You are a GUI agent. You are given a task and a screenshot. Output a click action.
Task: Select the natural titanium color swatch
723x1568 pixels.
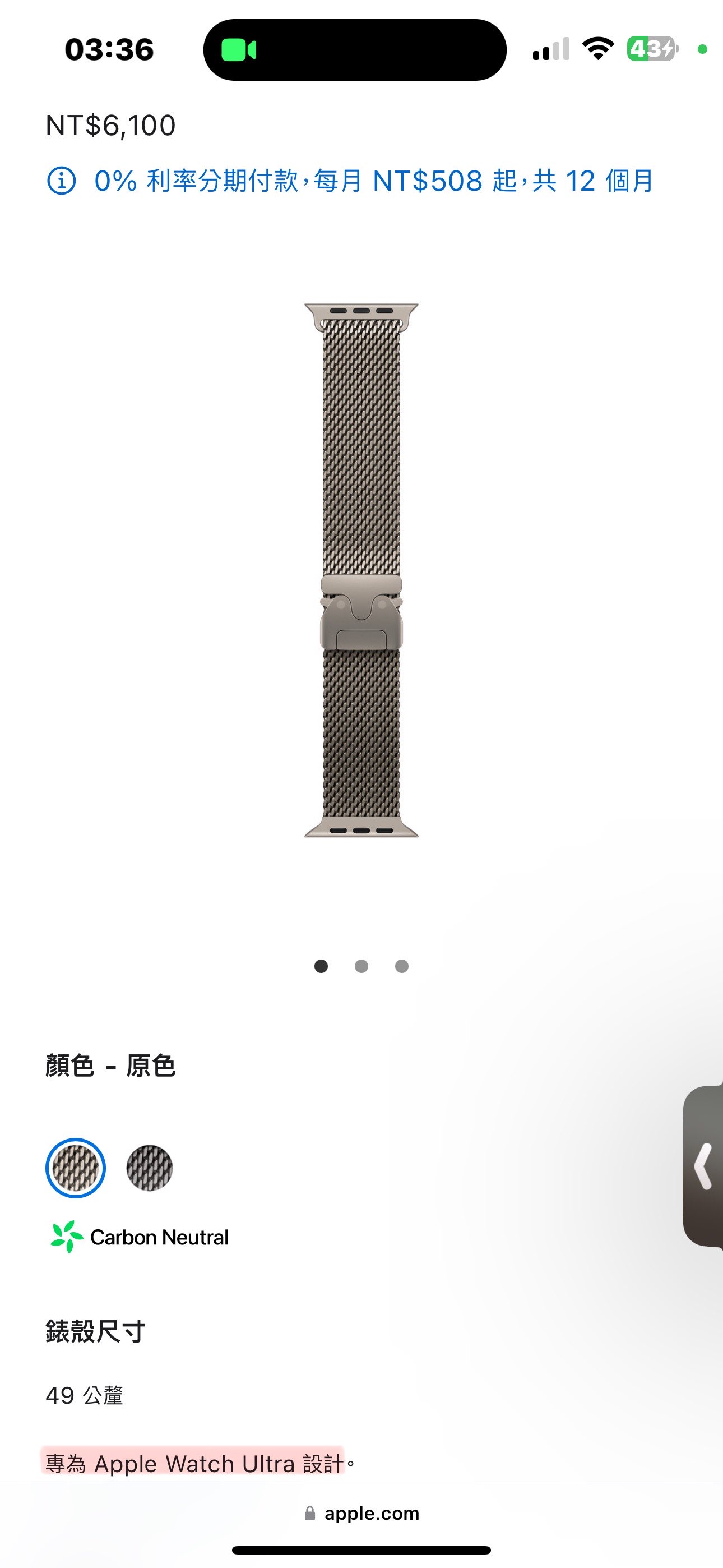(76, 1168)
